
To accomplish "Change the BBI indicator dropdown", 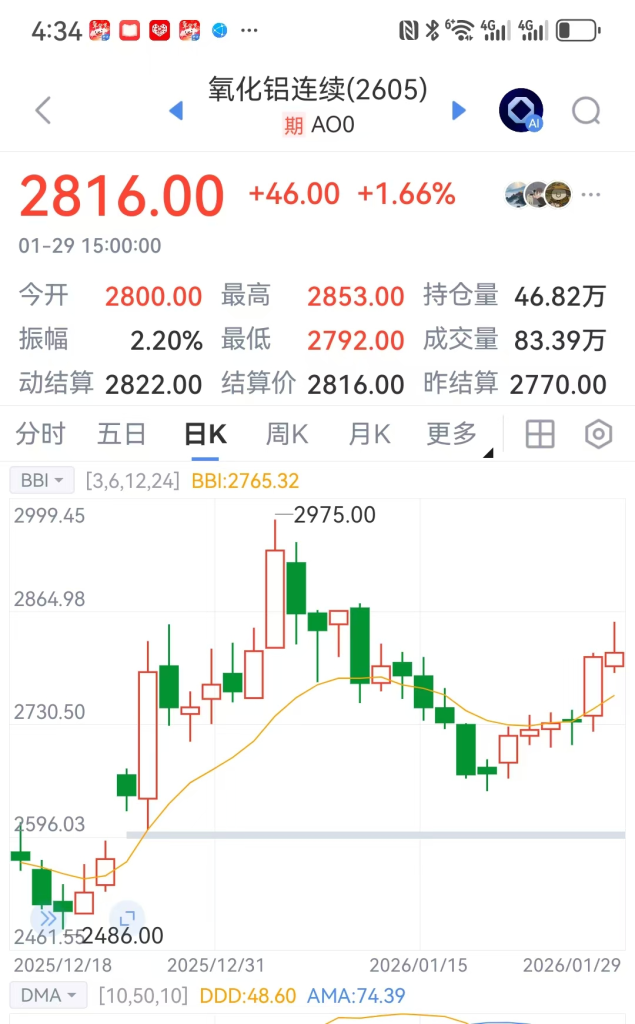I will pos(42,481).
